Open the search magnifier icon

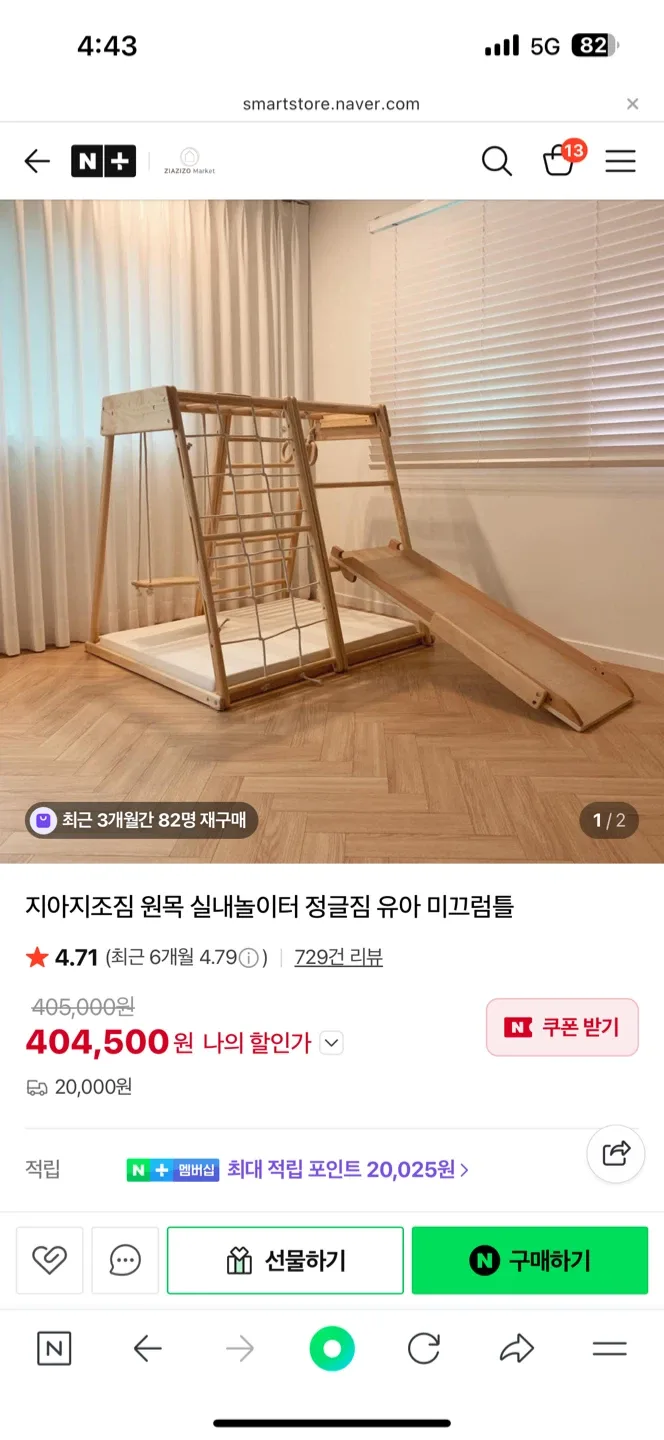[x=496, y=161]
